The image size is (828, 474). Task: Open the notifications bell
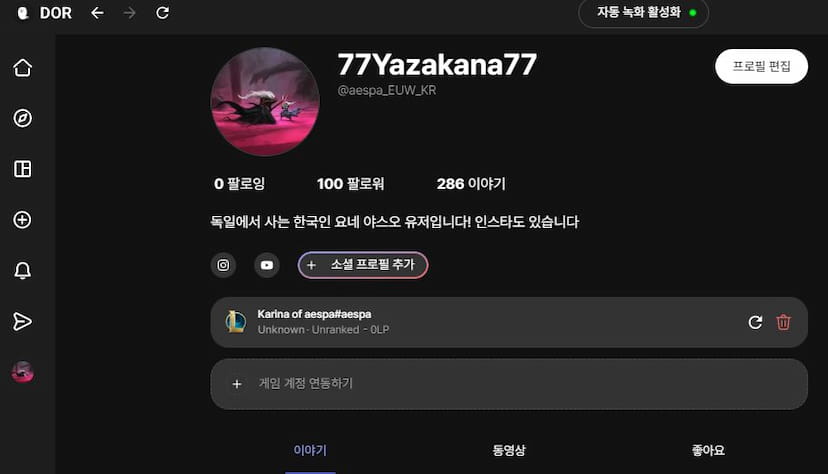pyautogui.click(x=22, y=271)
